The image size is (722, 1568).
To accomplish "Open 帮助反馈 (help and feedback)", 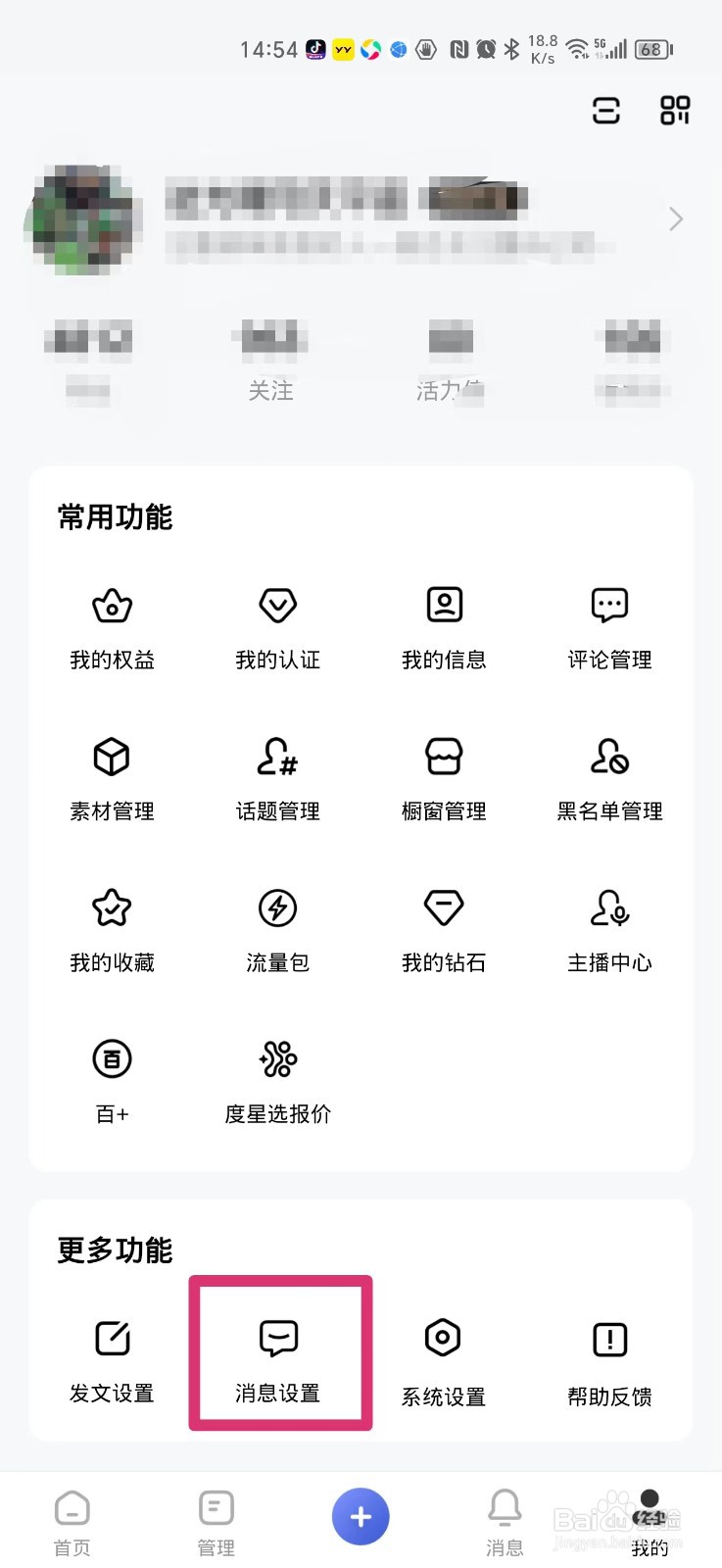I will click(x=608, y=1352).
